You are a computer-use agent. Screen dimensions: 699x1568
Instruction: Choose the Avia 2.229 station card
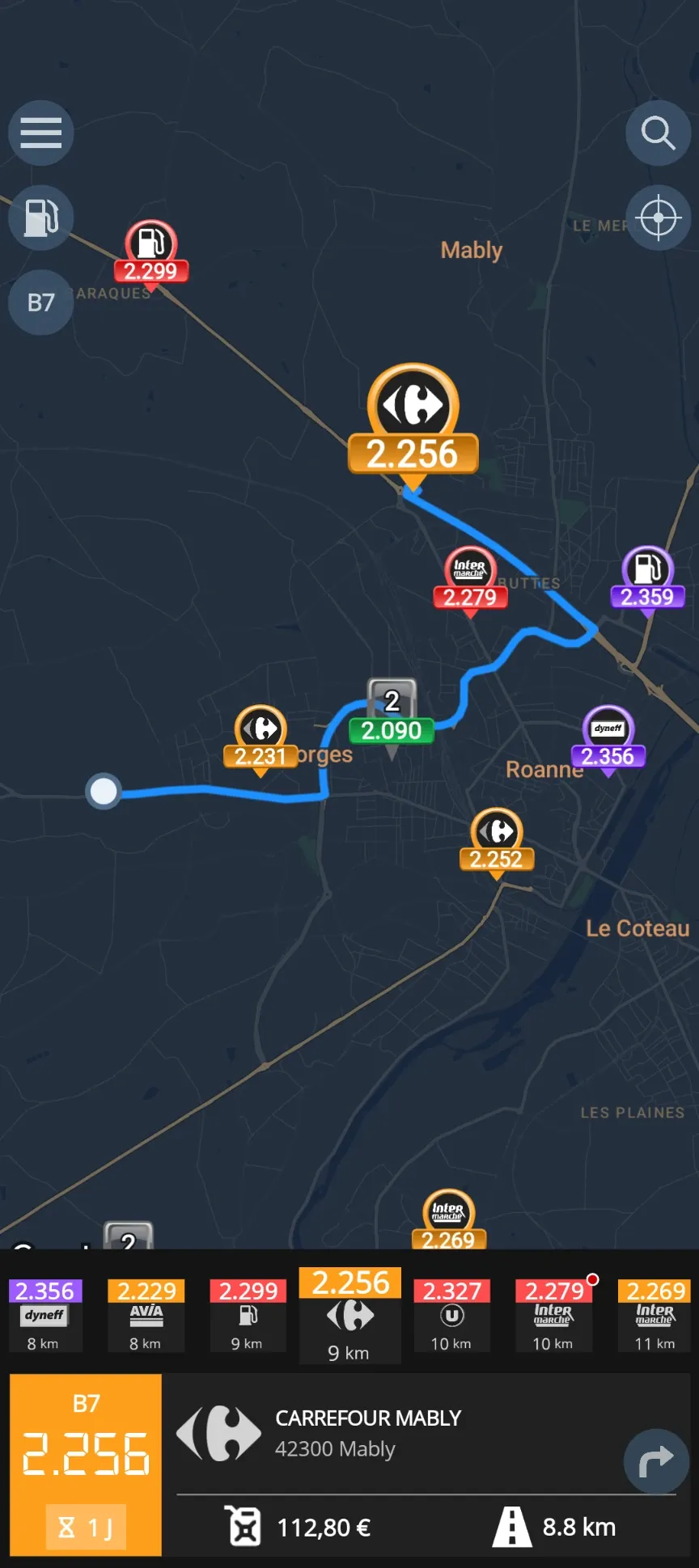click(x=146, y=1314)
